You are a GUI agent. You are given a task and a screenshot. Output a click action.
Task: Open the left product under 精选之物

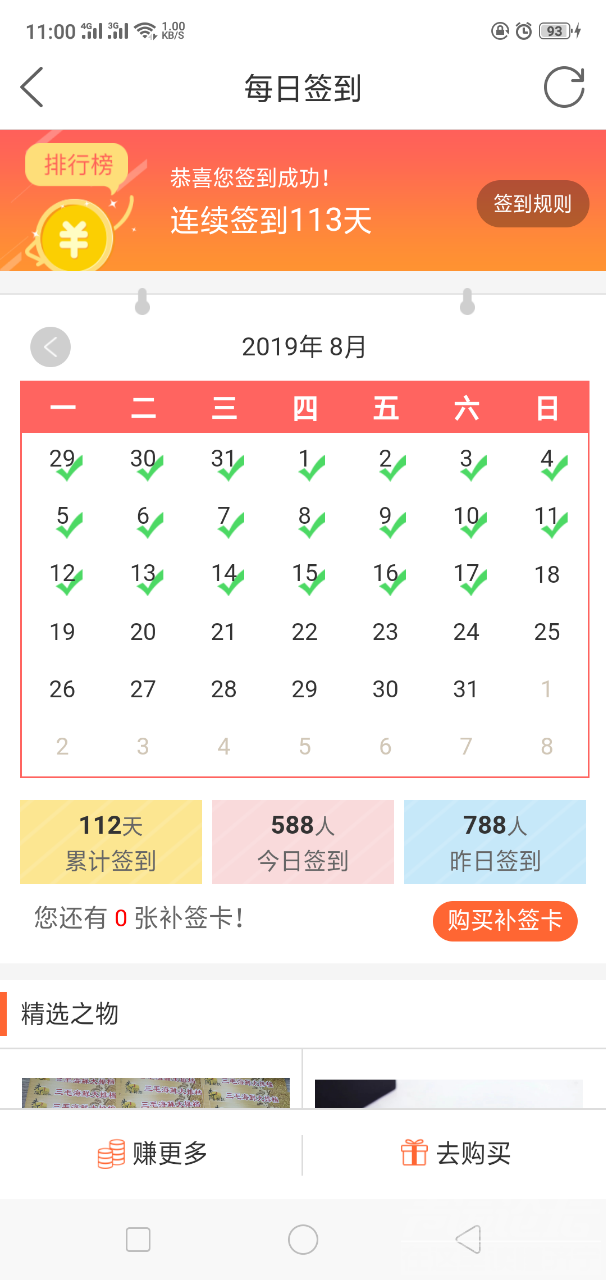(156, 1092)
